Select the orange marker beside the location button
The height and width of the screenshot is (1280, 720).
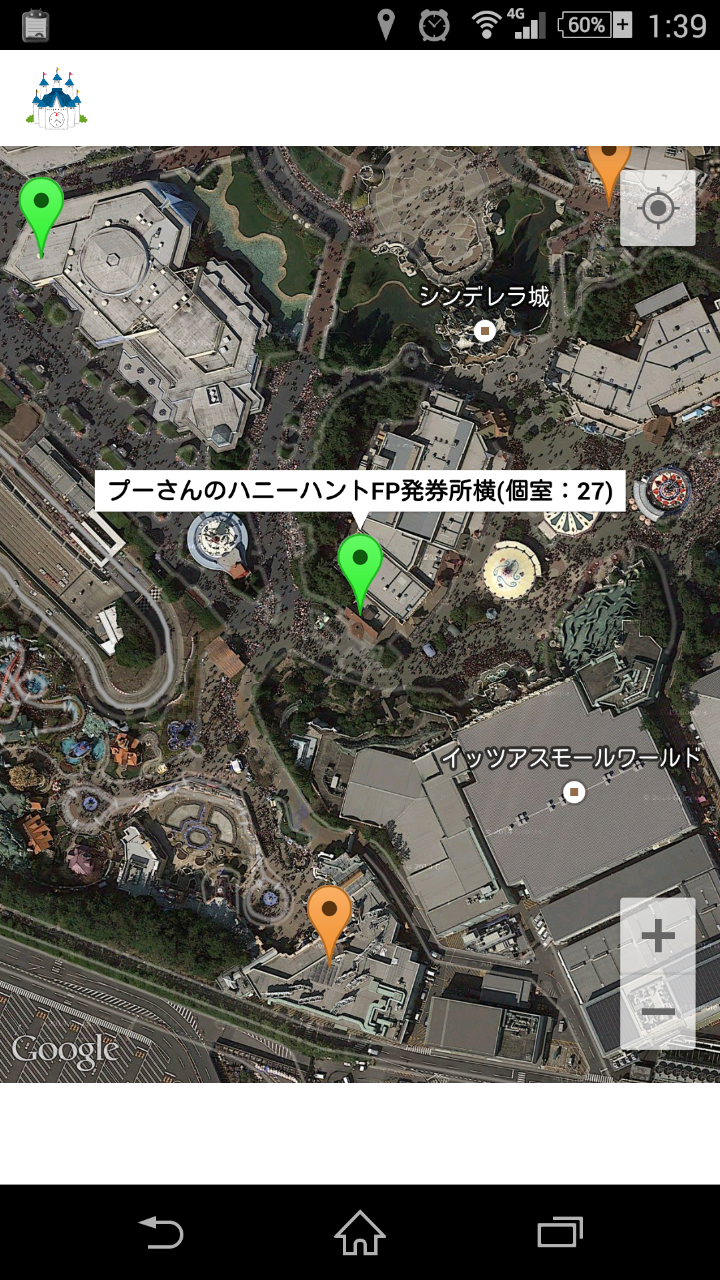tap(606, 166)
